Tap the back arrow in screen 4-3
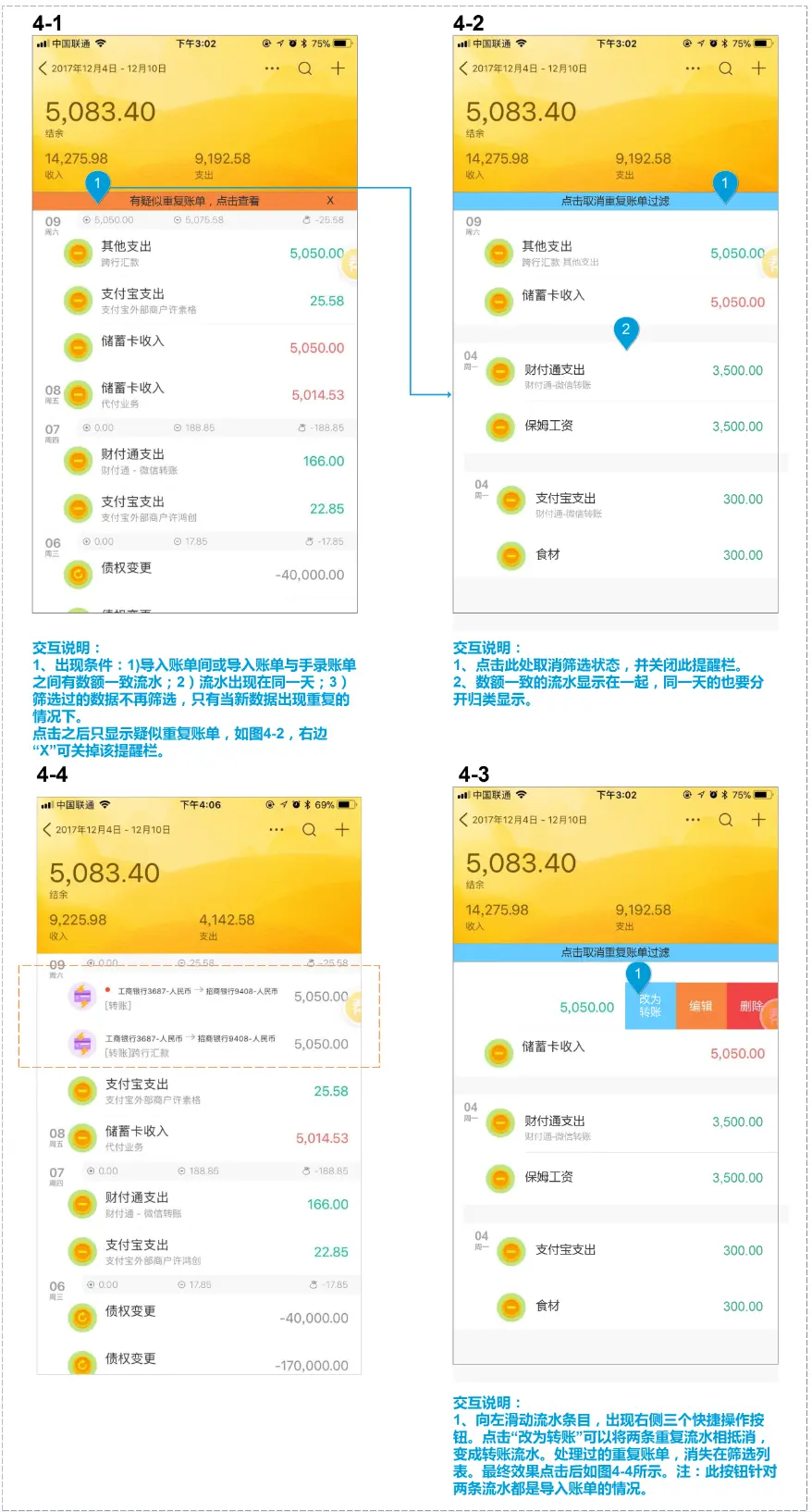The height and width of the screenshot is (1512, 812). tap(461, 819)
